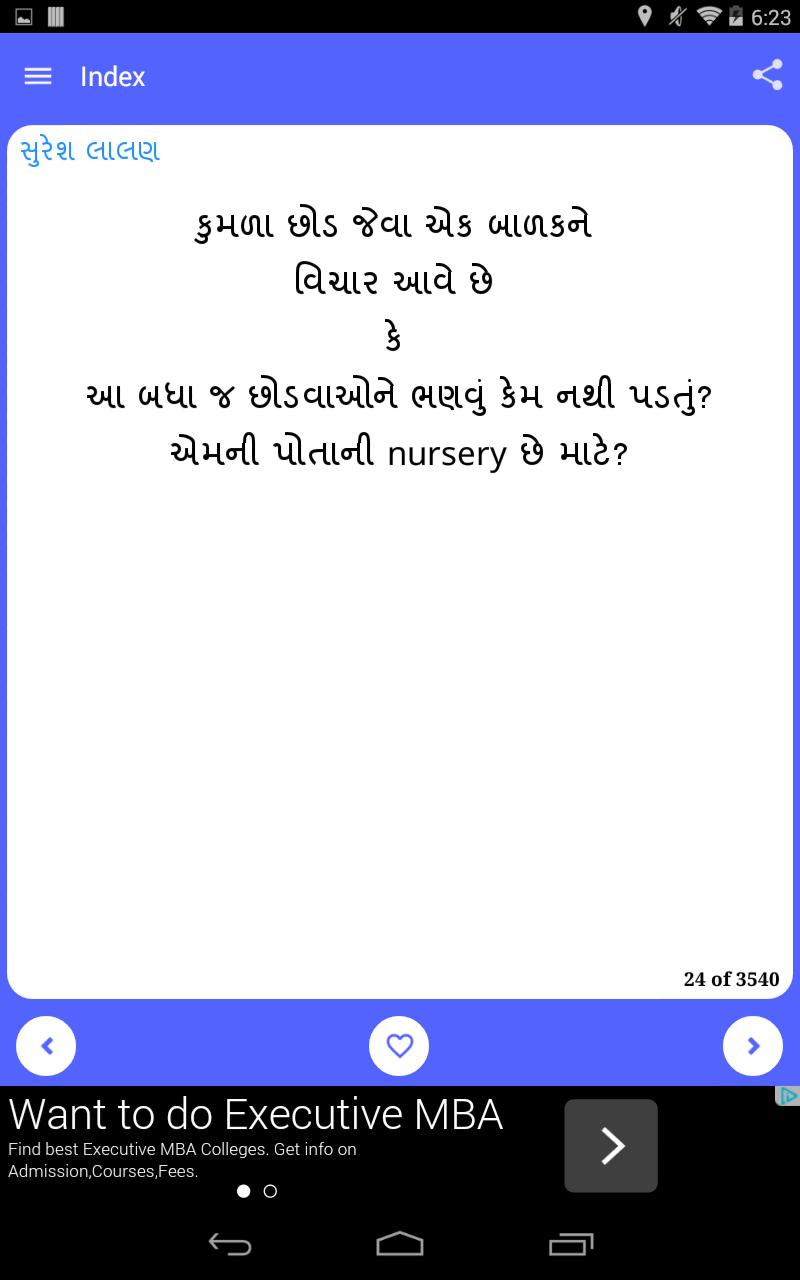Open recent apps using the overview button

coord(570,1244)
